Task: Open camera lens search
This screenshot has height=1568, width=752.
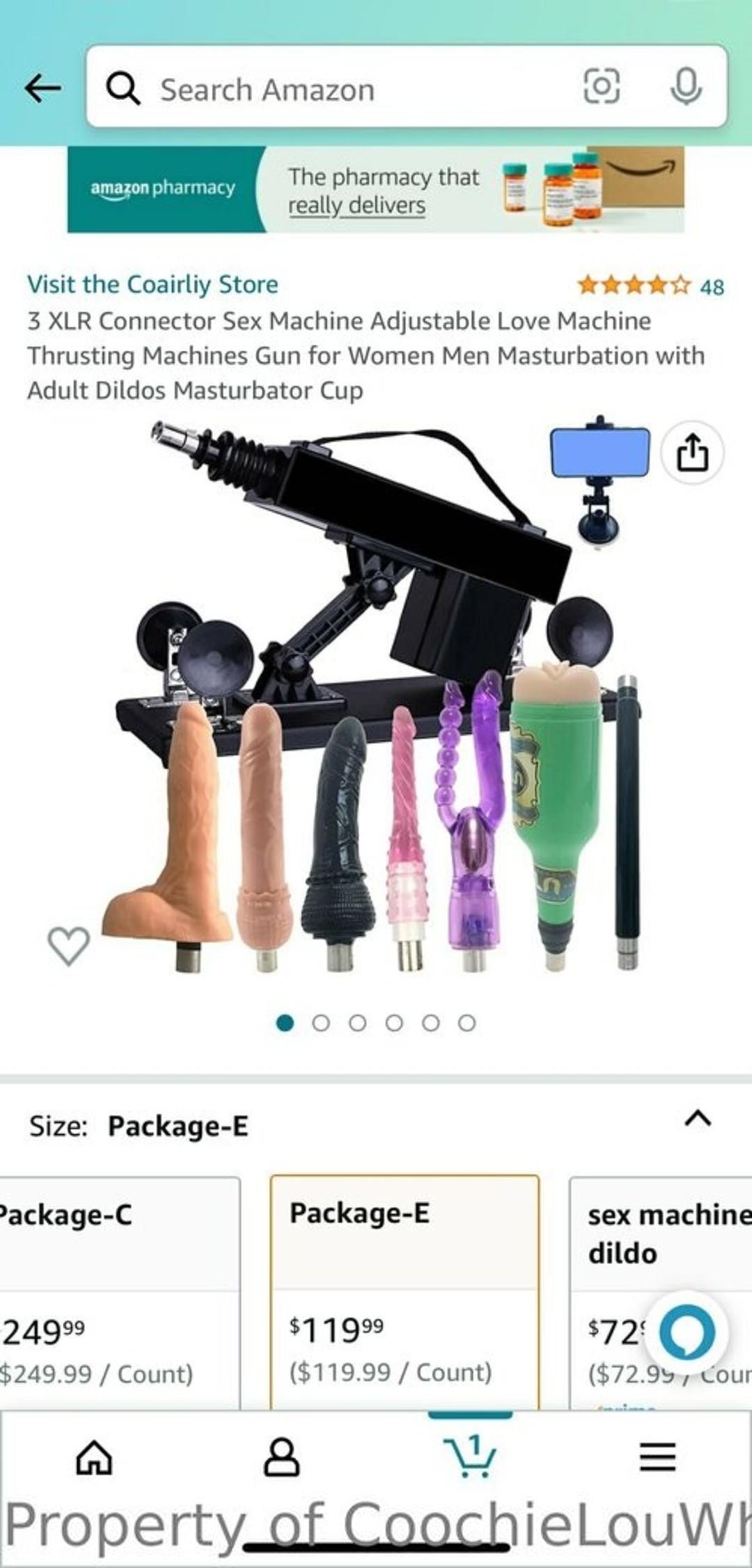Action: [601, 86]
